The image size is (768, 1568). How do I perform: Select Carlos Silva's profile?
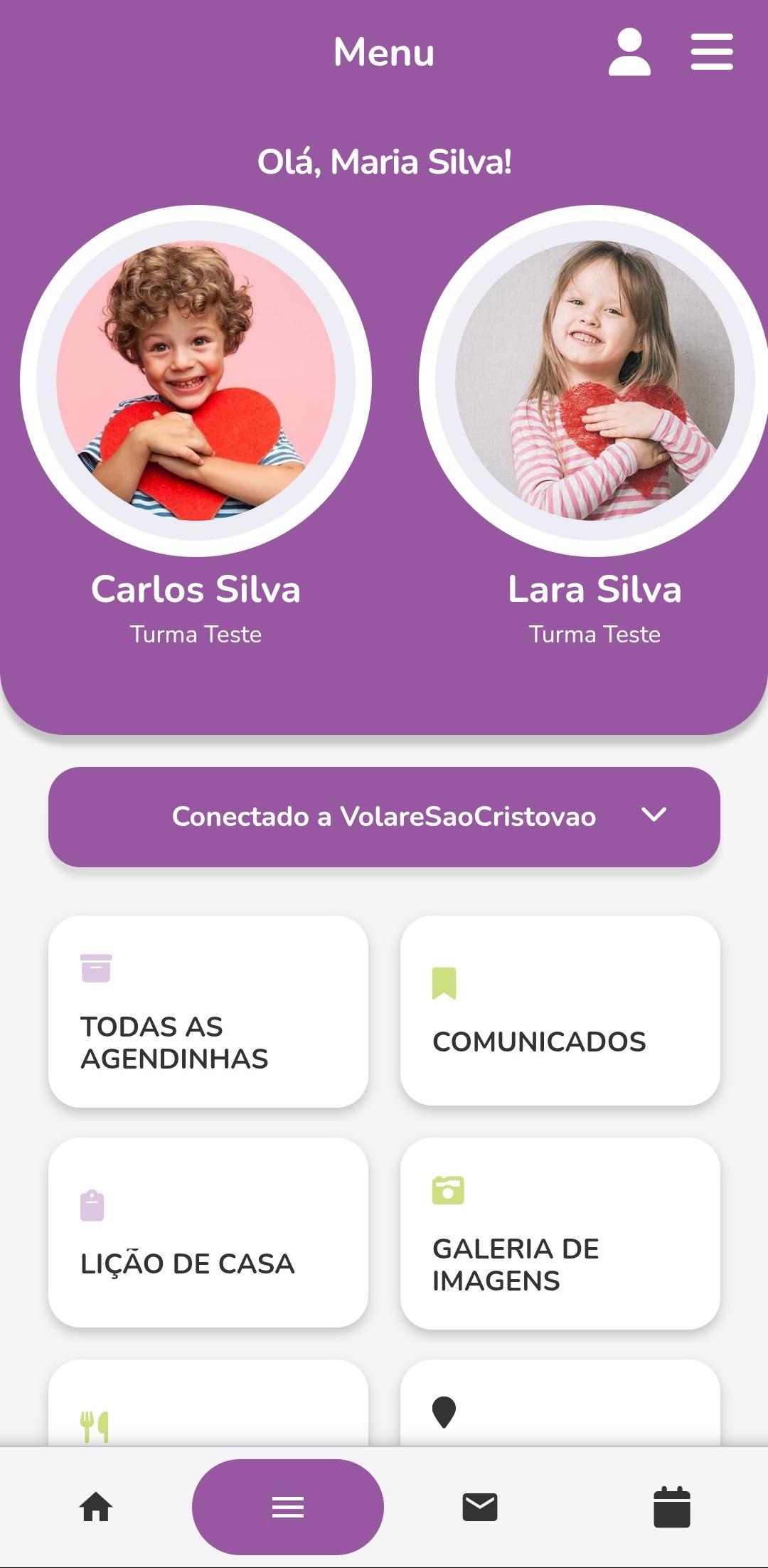196,381
